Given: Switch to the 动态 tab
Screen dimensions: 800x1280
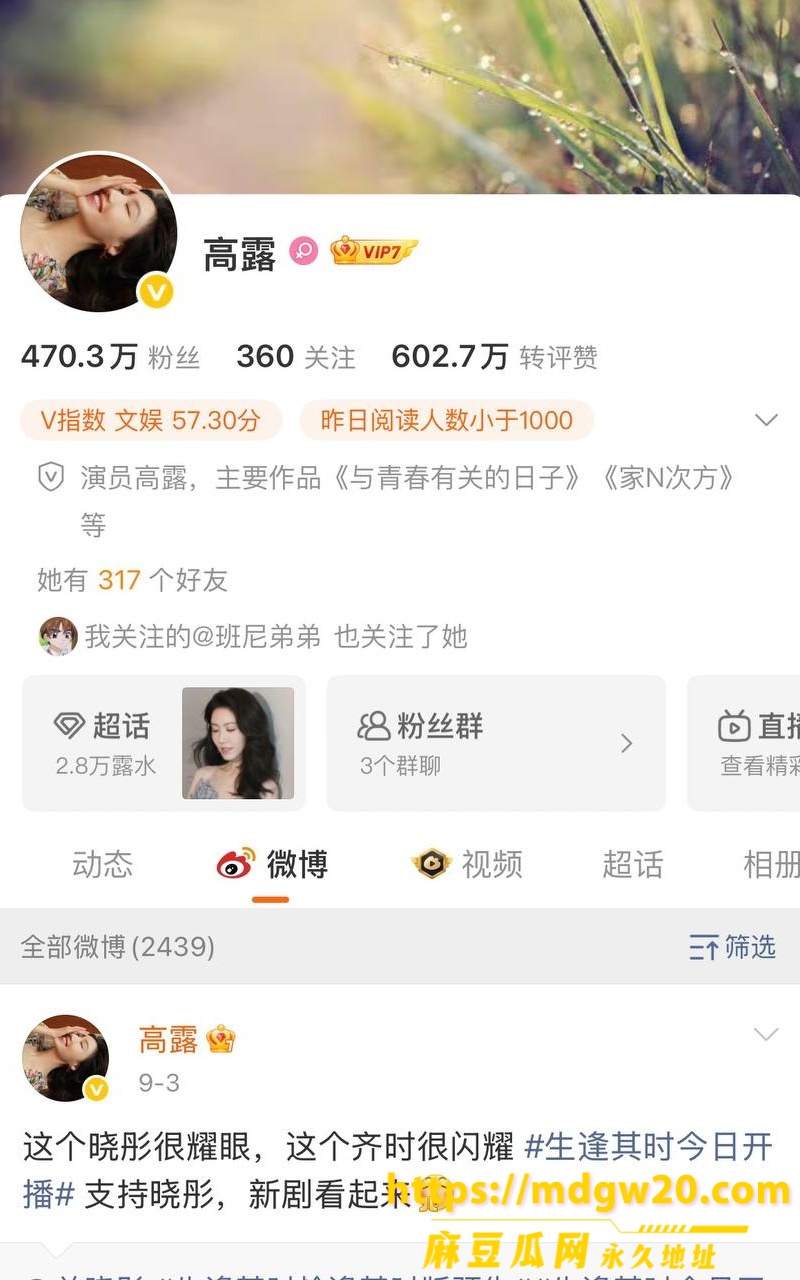Looking at the screenshot, I should (x=102, y=864).
